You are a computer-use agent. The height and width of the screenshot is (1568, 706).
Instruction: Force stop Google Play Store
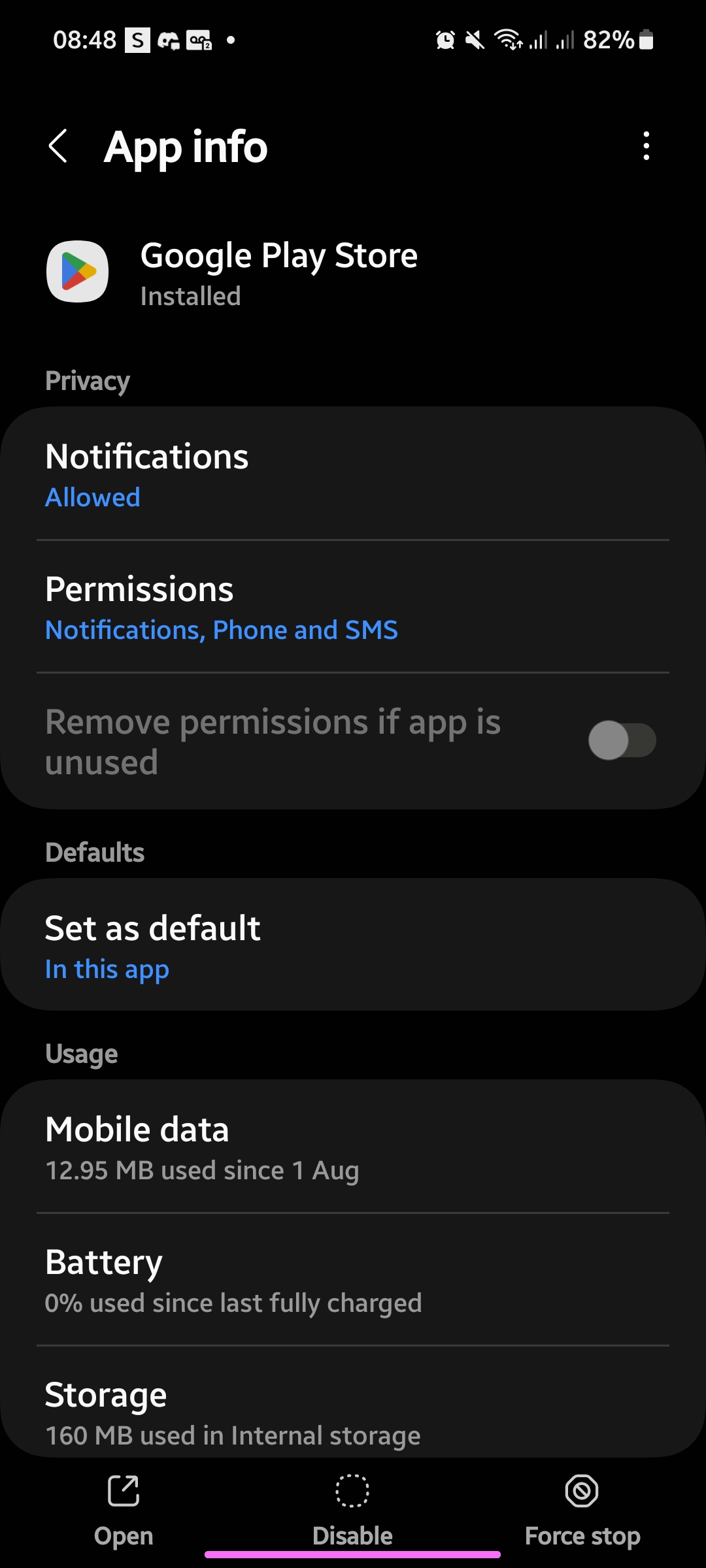(x=582, y=1511)
